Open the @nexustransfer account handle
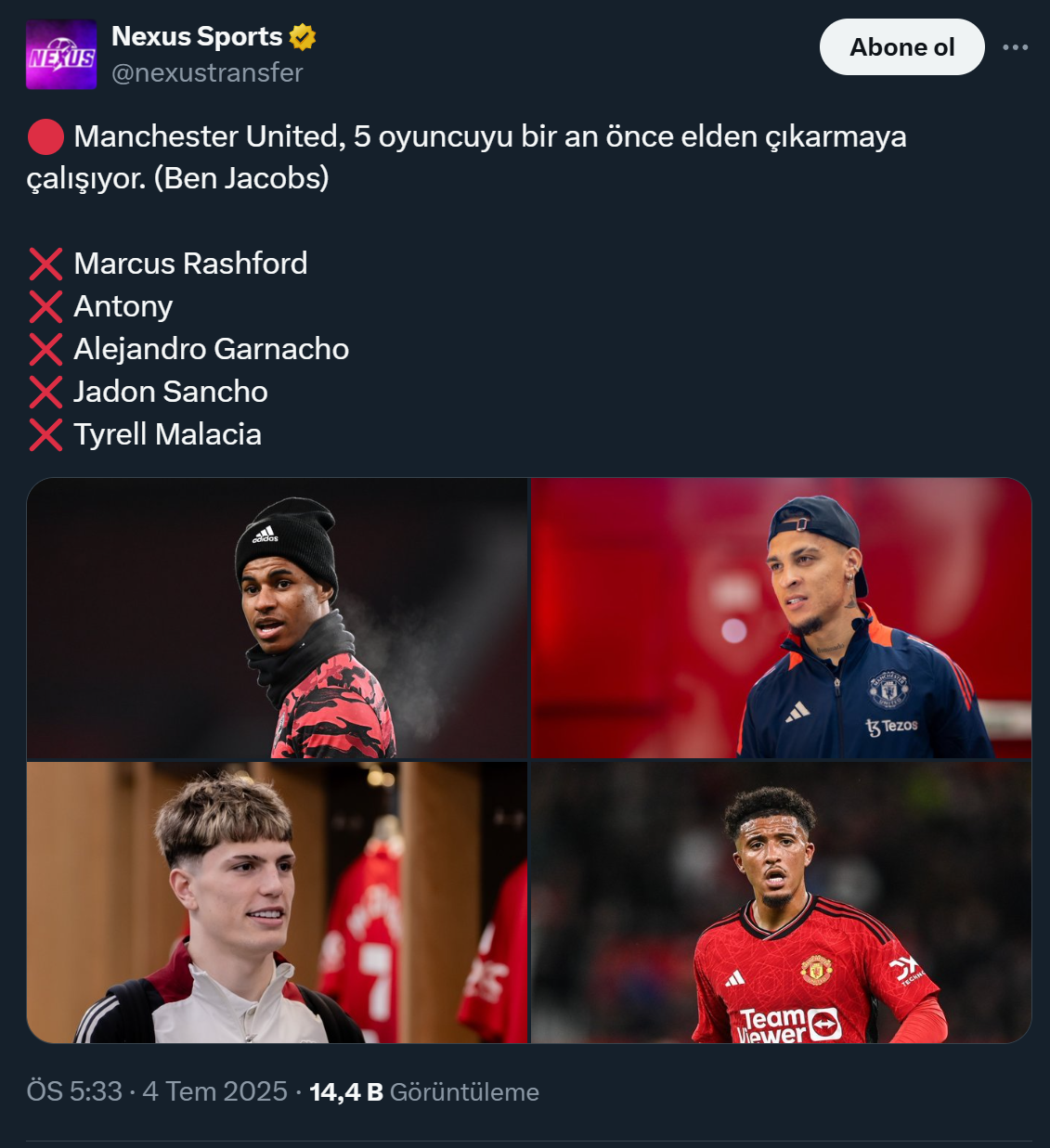The image size is (1050, 1148). pos(207,72)
